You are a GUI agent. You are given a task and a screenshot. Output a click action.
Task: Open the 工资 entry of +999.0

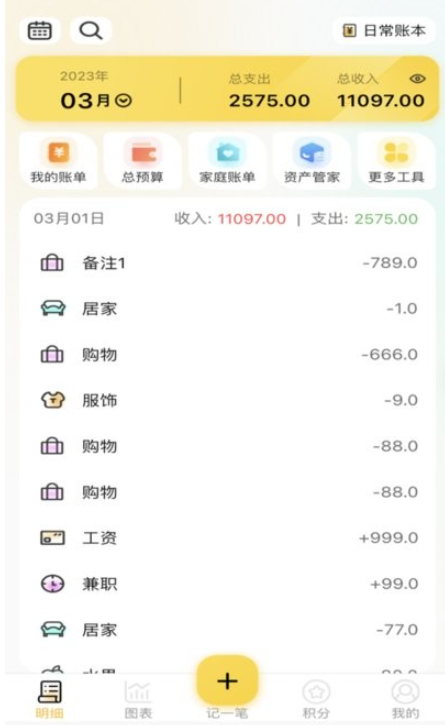(227, 538)
